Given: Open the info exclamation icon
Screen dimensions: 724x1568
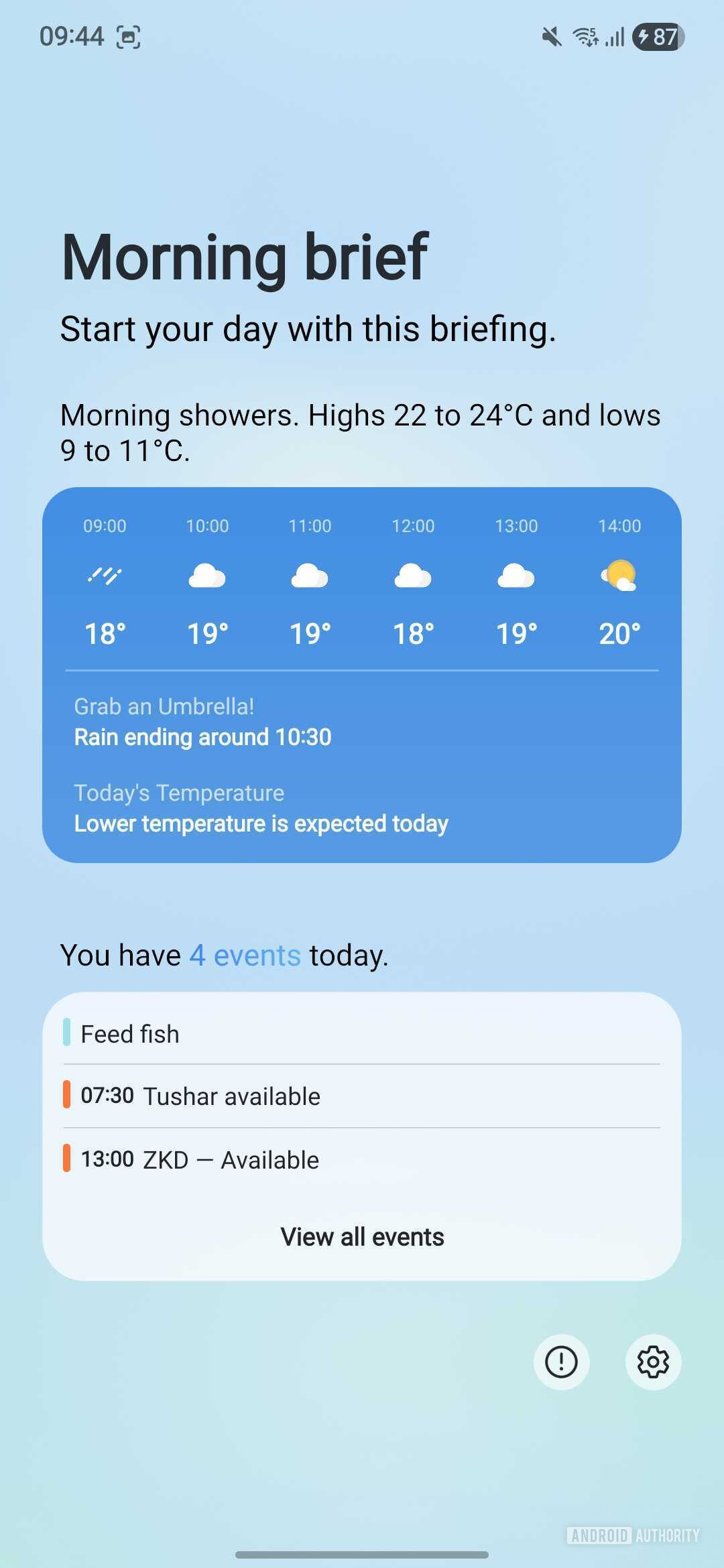Looking at the screenshot, I should point(562,1362).
